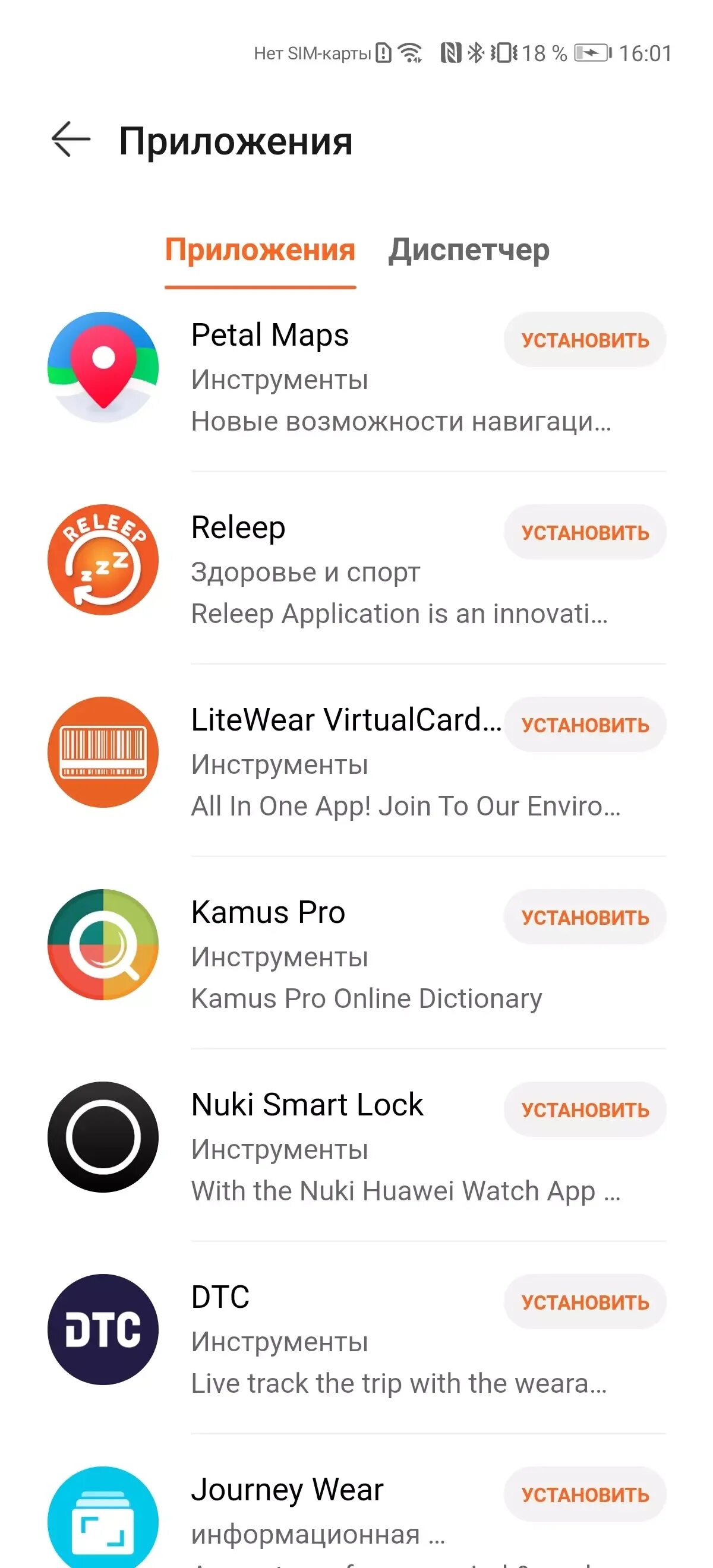Select the Приложения tab
Viewport: 713px width, 1568px height.
coord(260,250)
